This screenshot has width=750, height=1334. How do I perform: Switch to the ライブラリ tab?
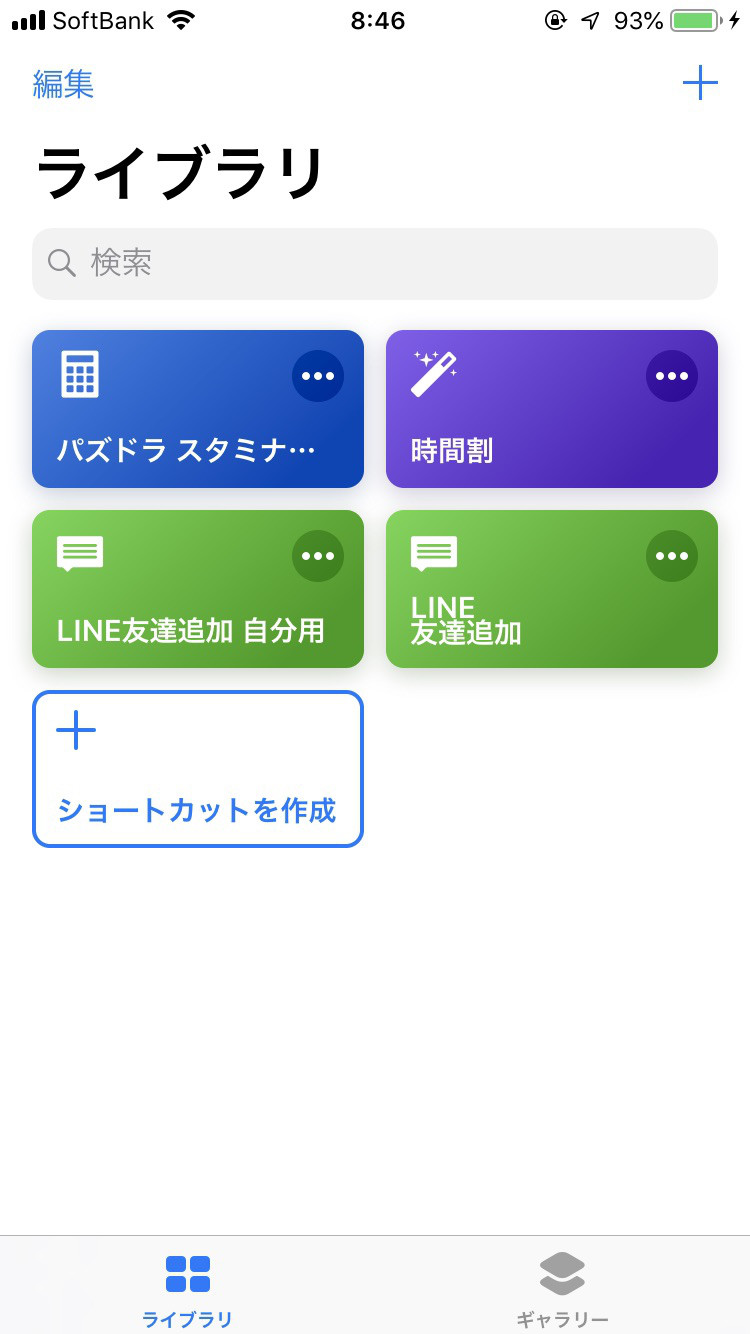point(188,1291)
